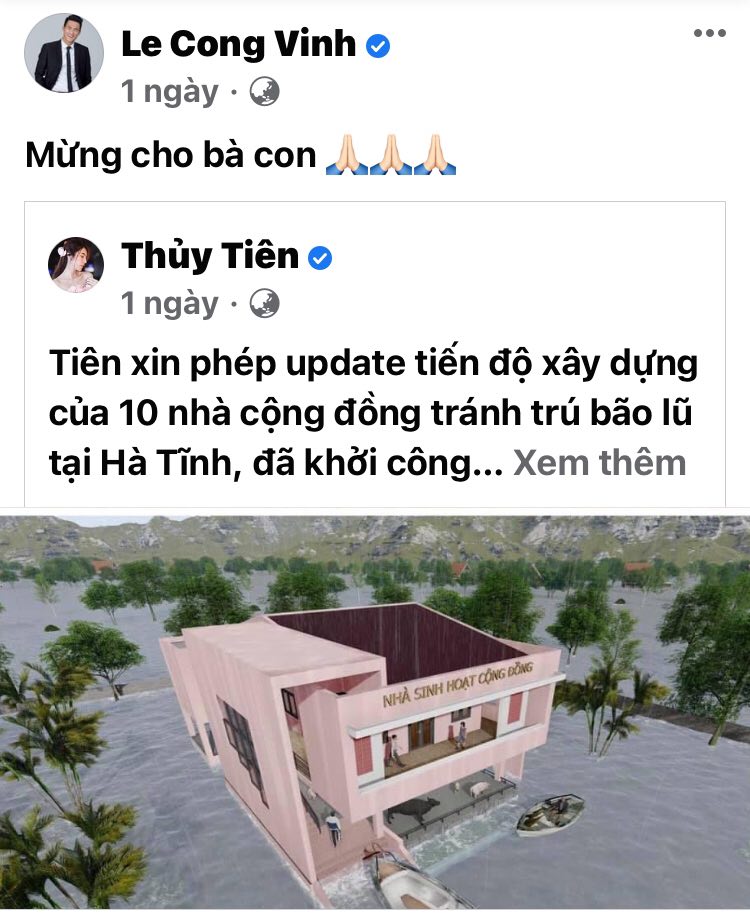Open the post's three-dot overflow menu
The width and height of the screenshot is (750, 915).
pos(709,34)
